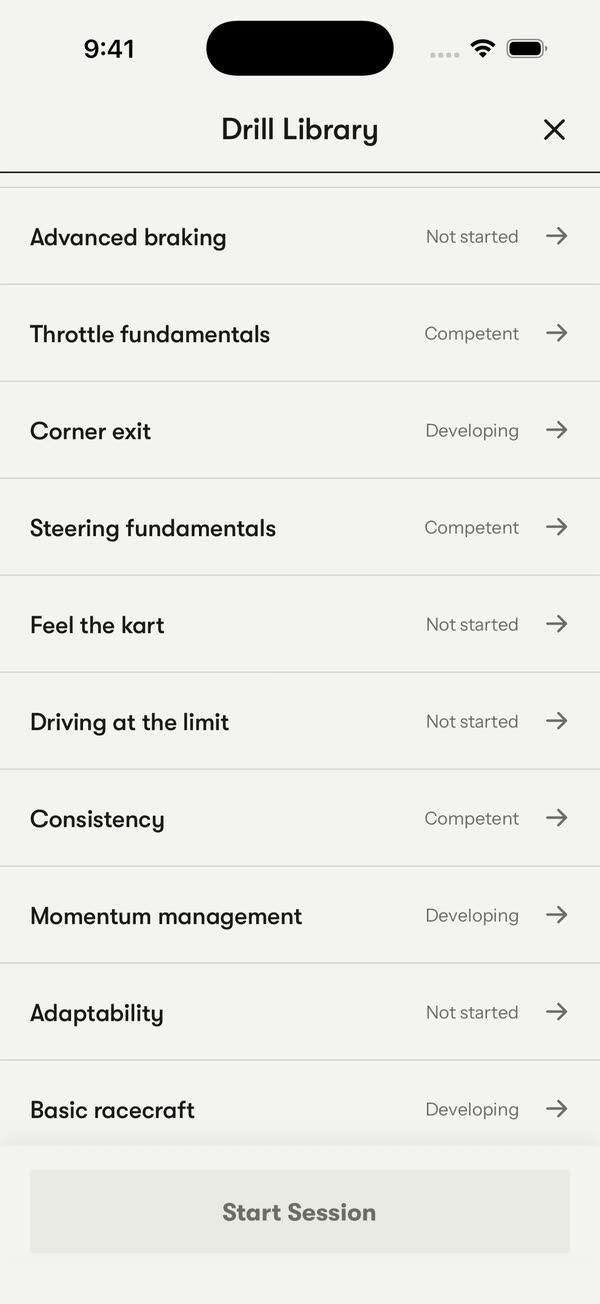Open the Steering fundamentals drill

pos(300,527)
